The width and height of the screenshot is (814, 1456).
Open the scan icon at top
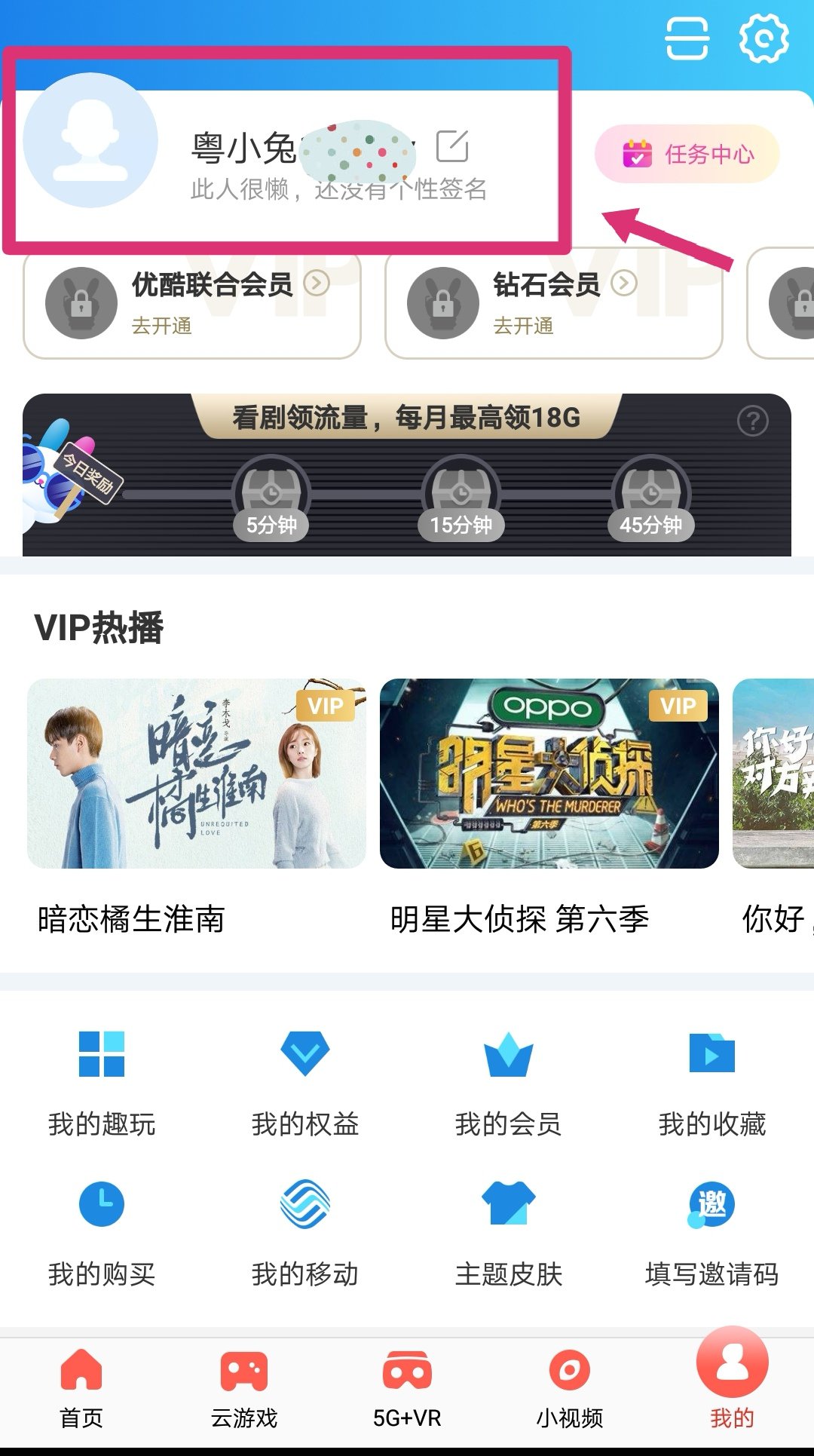(x=687, y=38)
